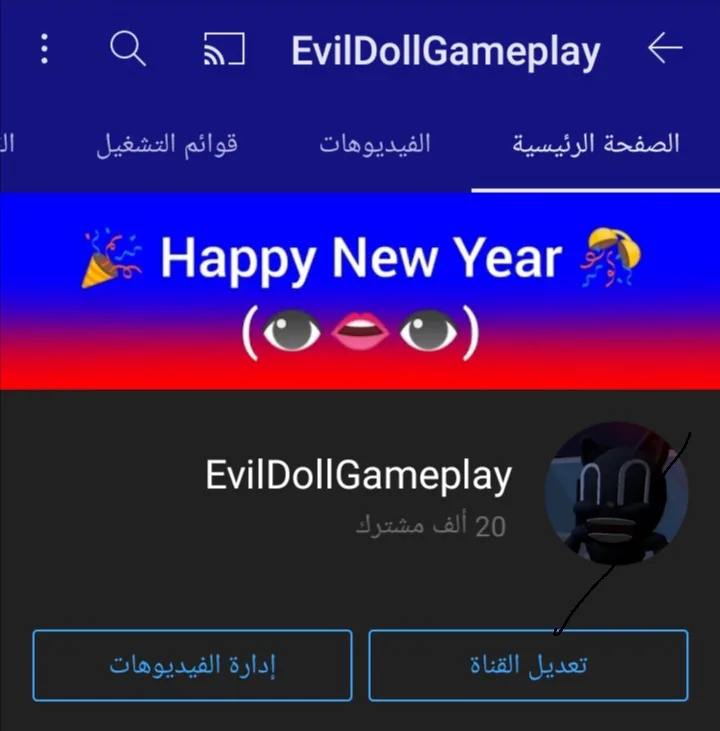720x731 pixels.
Task: Go back using the arrow
Action: [664, 48]
